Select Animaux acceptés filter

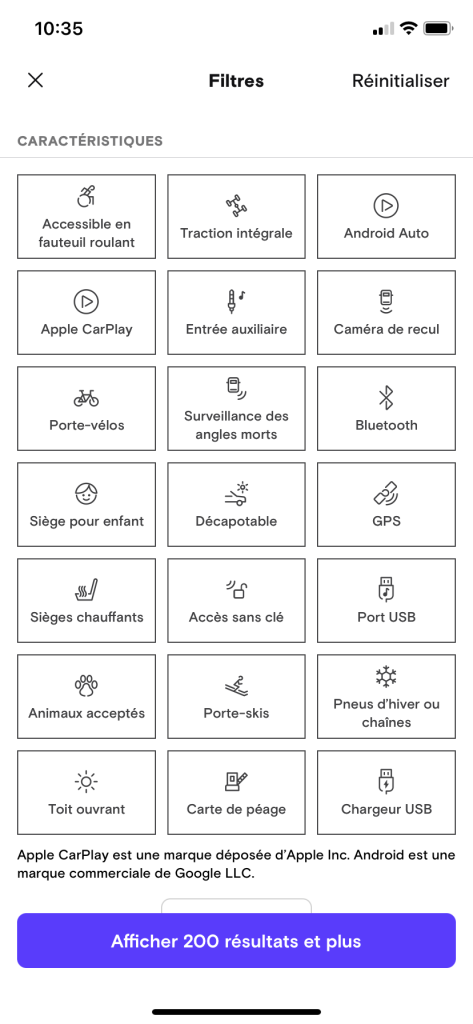[x=86, y=696]
